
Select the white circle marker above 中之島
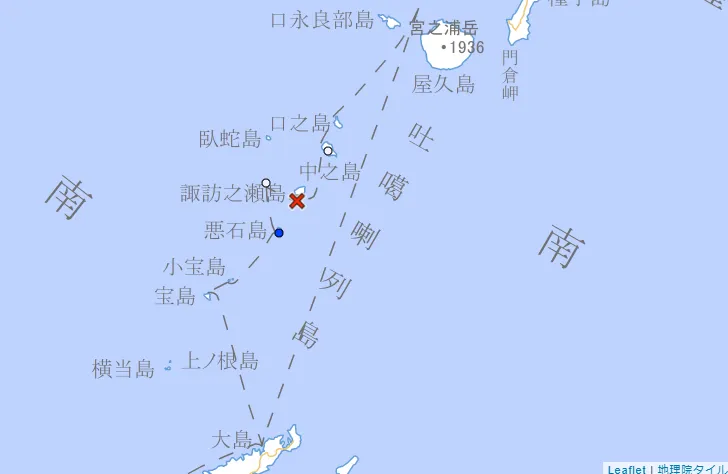tap(328, 151)
